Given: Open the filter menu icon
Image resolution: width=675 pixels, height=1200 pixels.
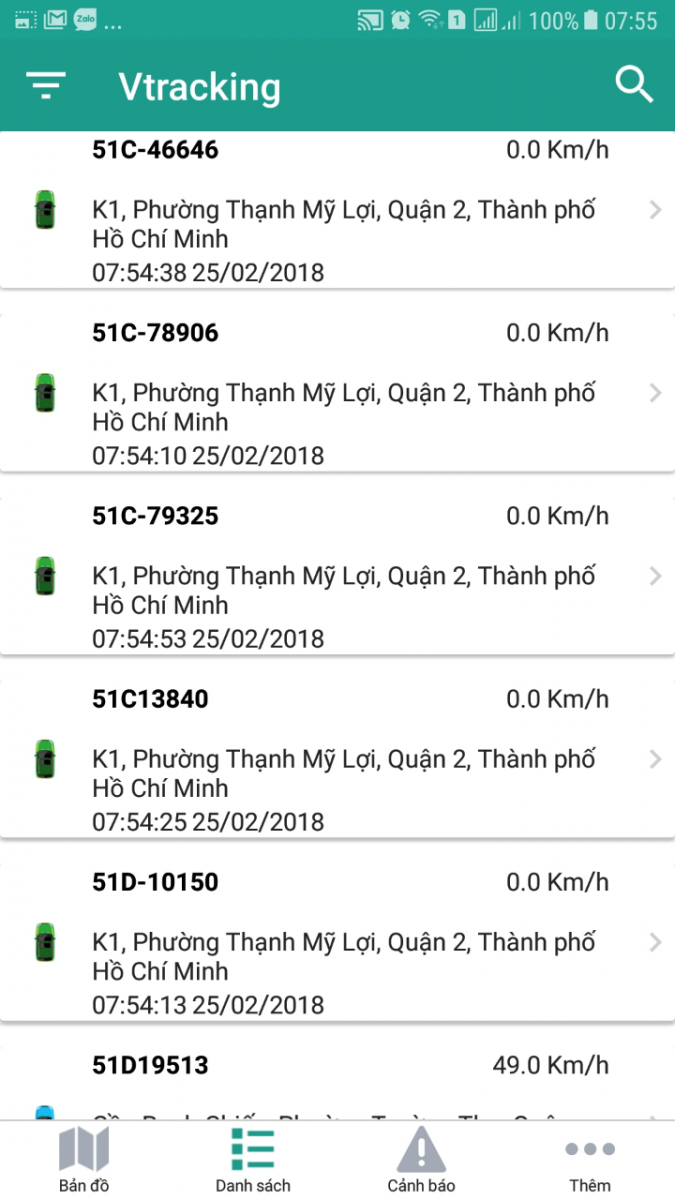Looking at the screenshot, I should tap(47, 87).
